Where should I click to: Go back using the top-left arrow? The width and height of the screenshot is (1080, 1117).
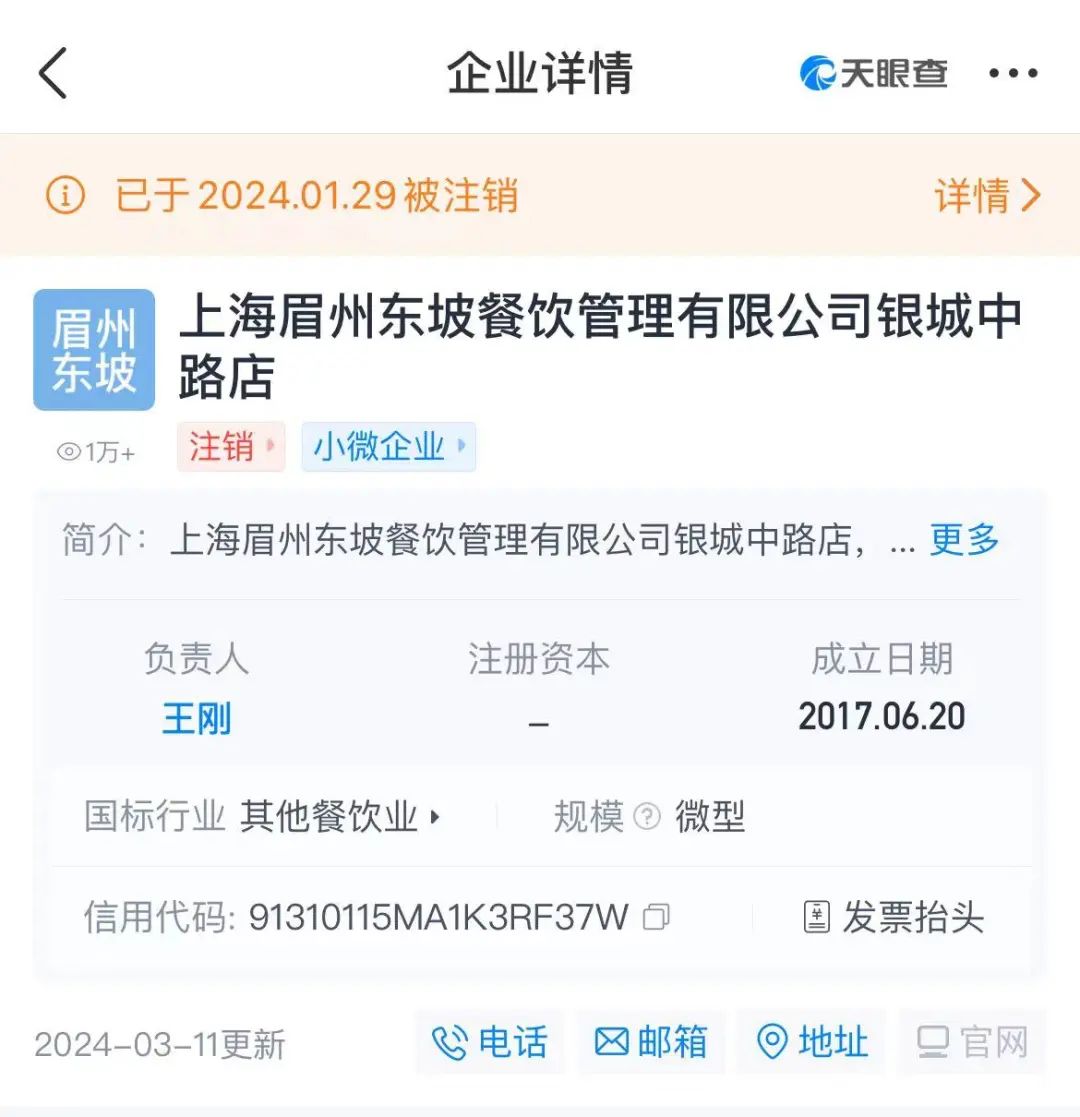click(53, 74)
